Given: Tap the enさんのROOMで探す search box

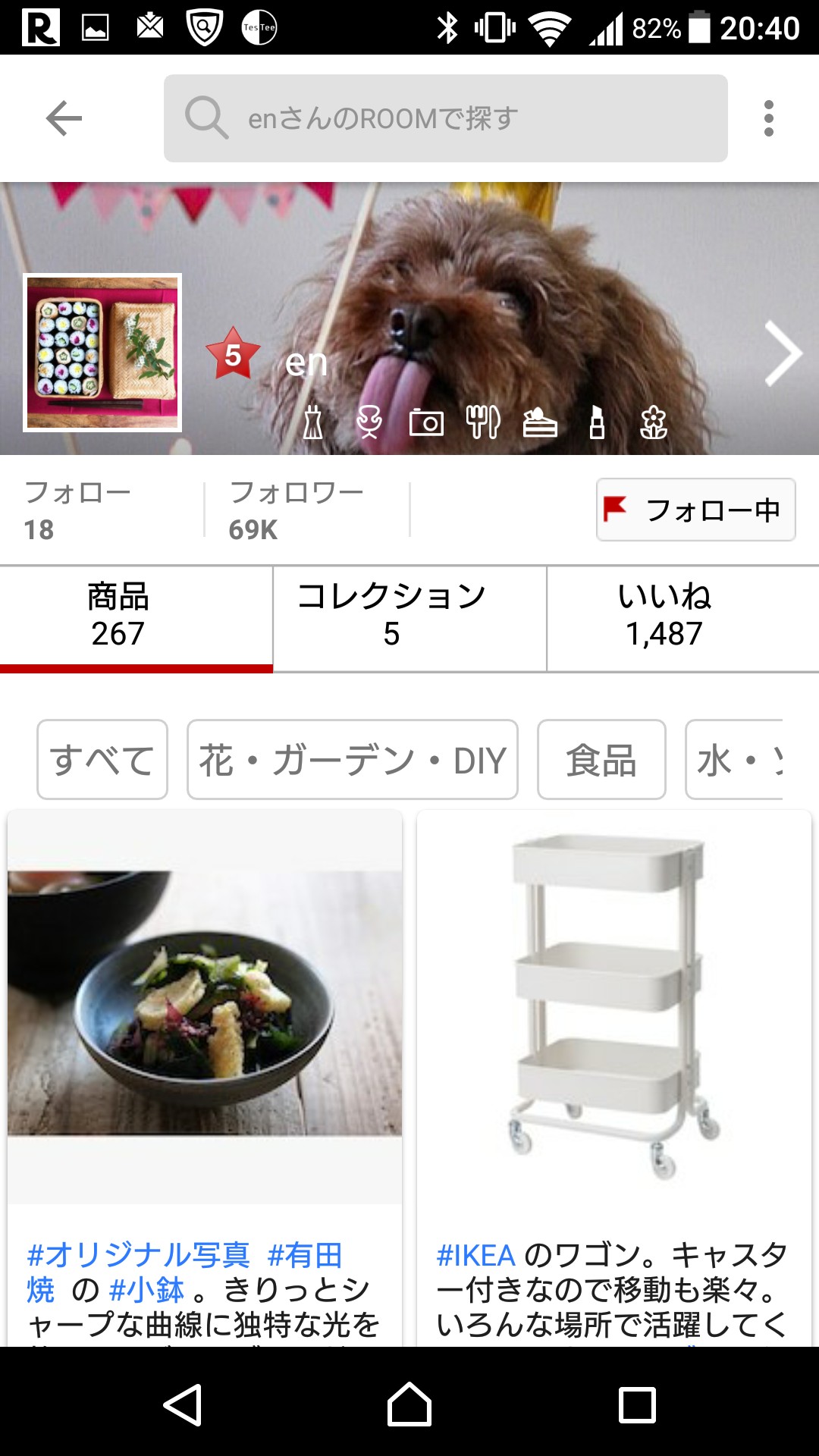Looking at the screenshot, I should click(x=445, y=118).
